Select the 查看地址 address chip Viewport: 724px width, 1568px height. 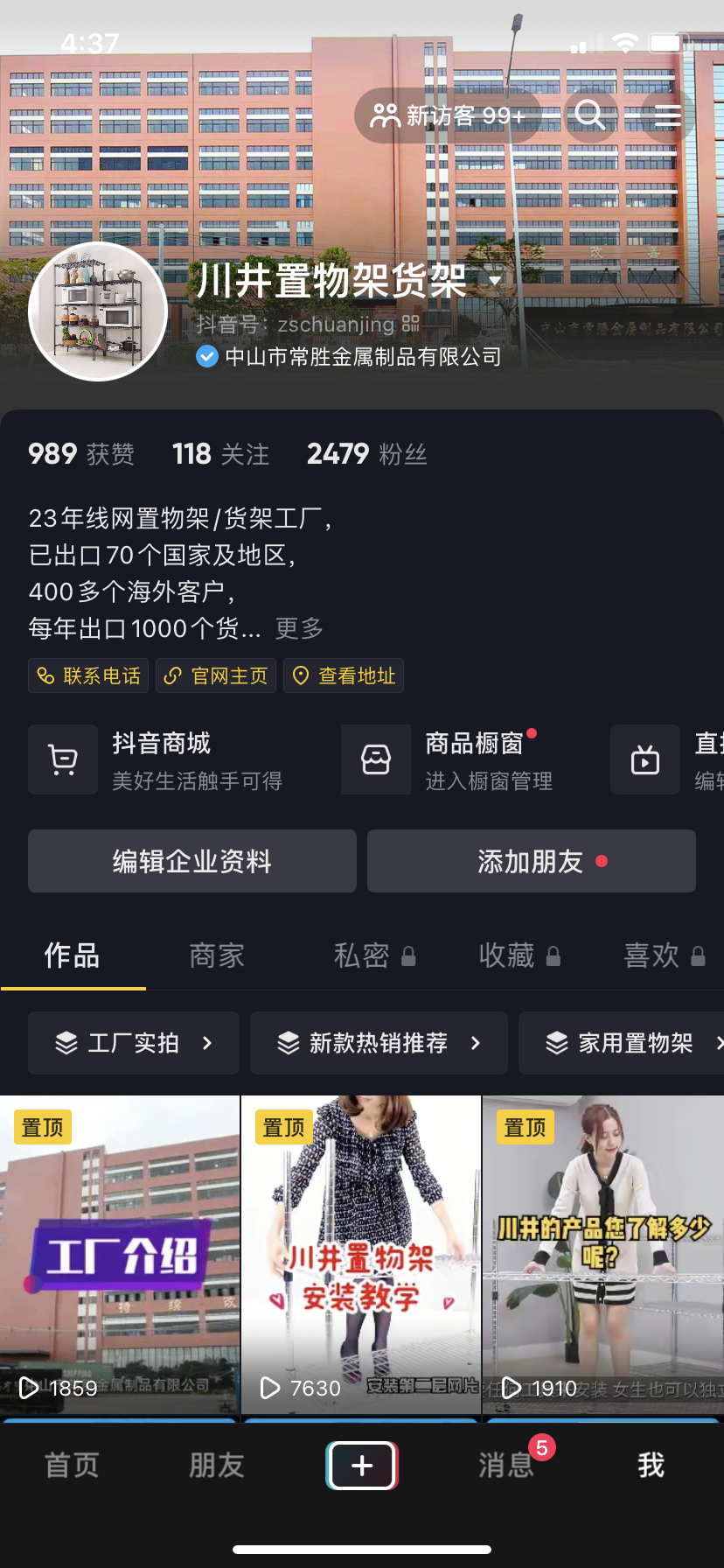pyautogui.click(x=344, y=675)
